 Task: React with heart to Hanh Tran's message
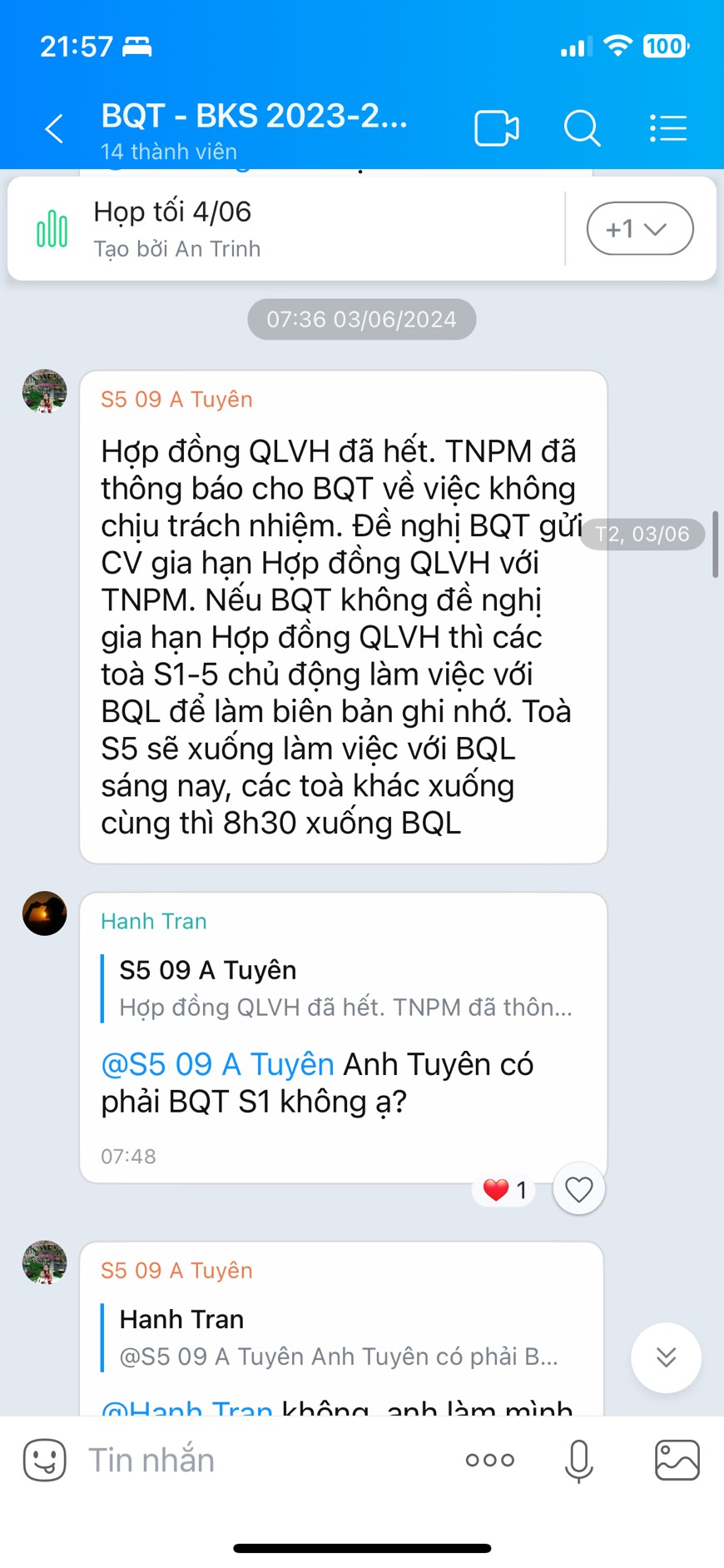[x=578, y=1189]
